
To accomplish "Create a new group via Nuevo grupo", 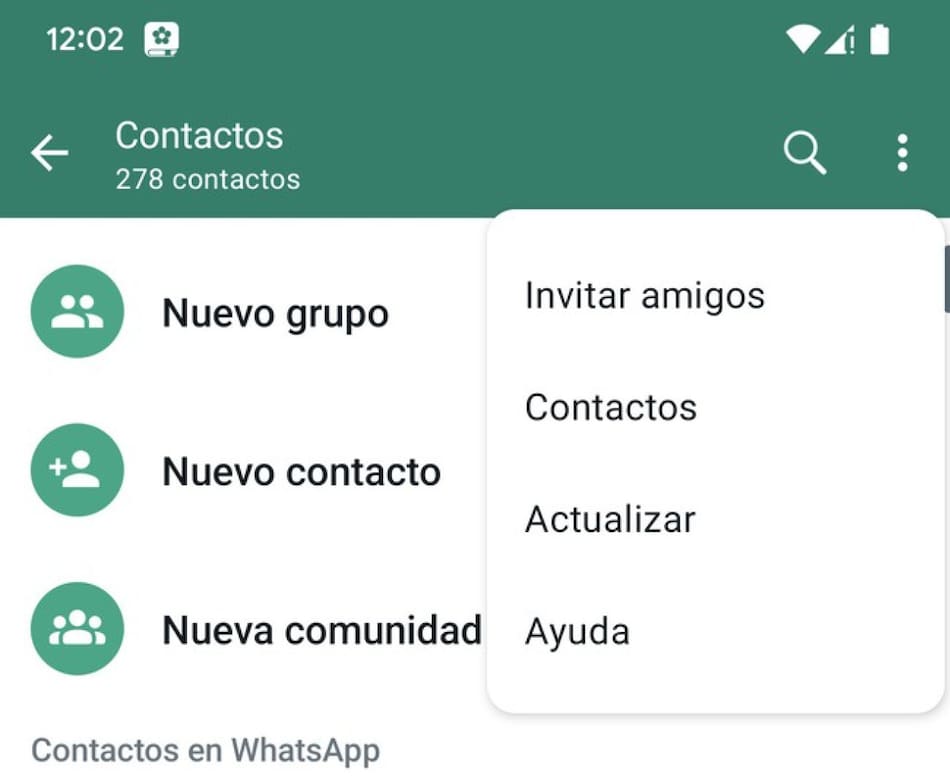I will [x=275, y=313].
